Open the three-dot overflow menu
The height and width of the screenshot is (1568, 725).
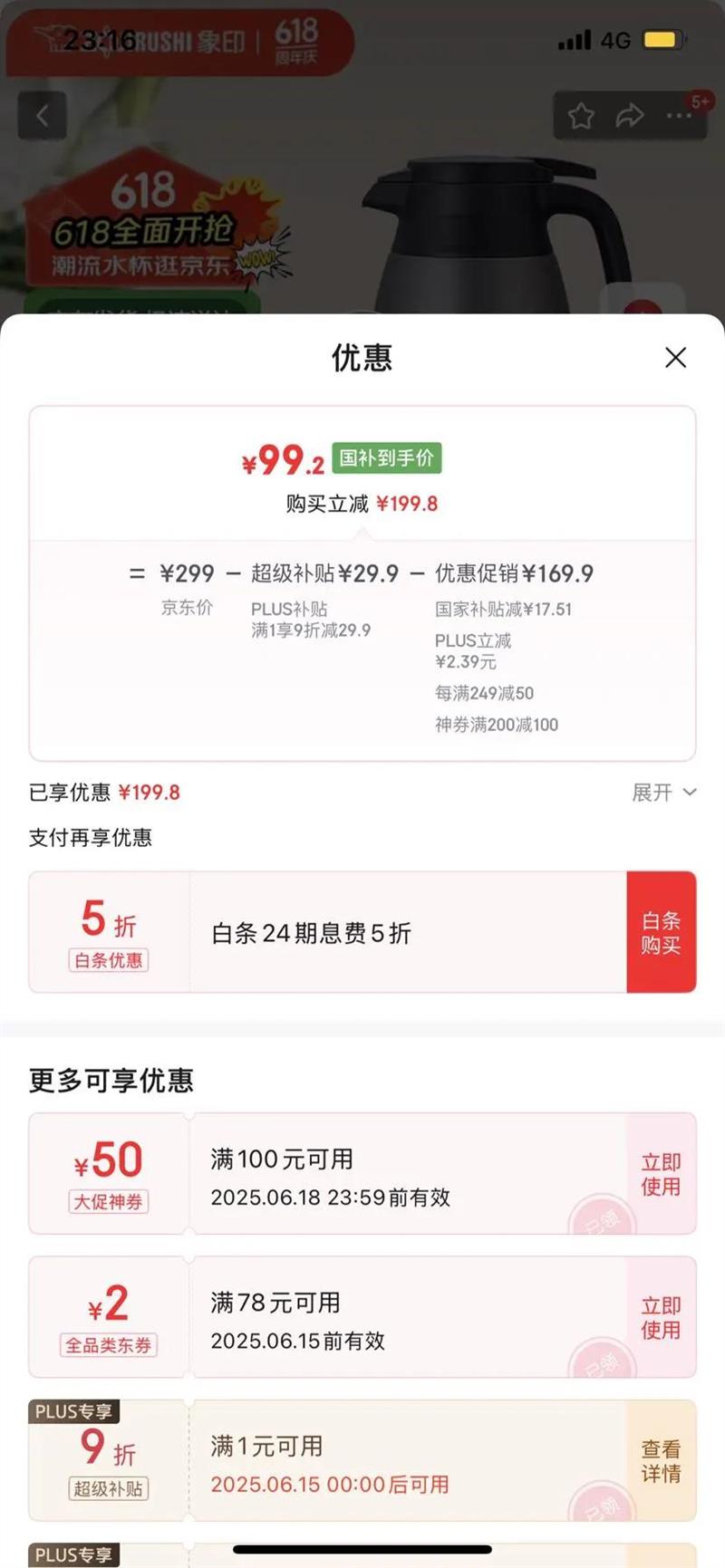[679, 116]
